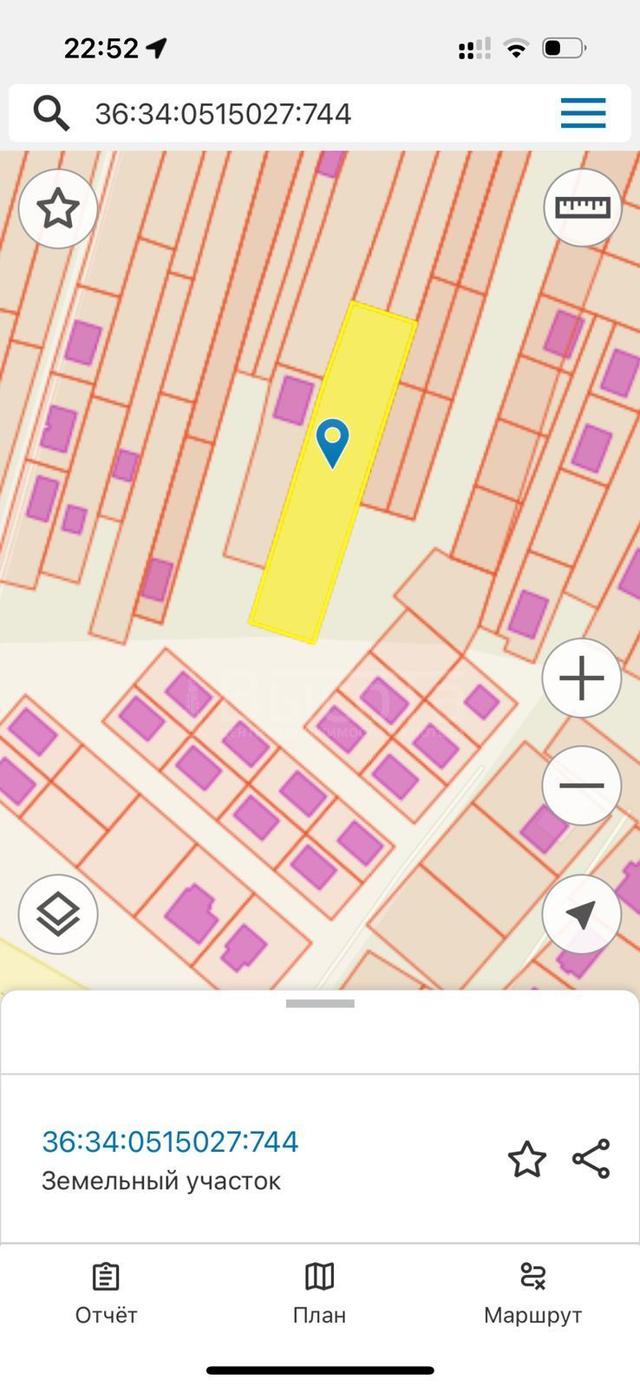Tap the search field with cadastral number
The image size is (640, 1388).
(300, 113)
